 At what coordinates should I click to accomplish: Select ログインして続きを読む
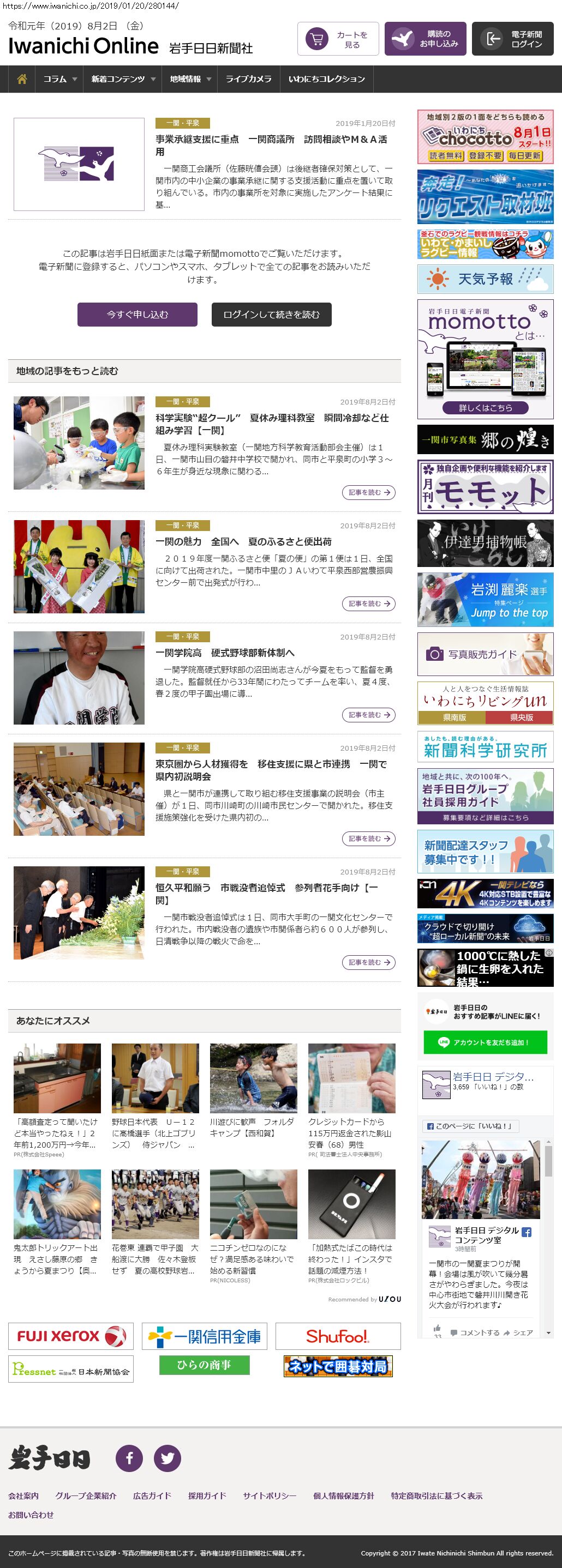272,315
